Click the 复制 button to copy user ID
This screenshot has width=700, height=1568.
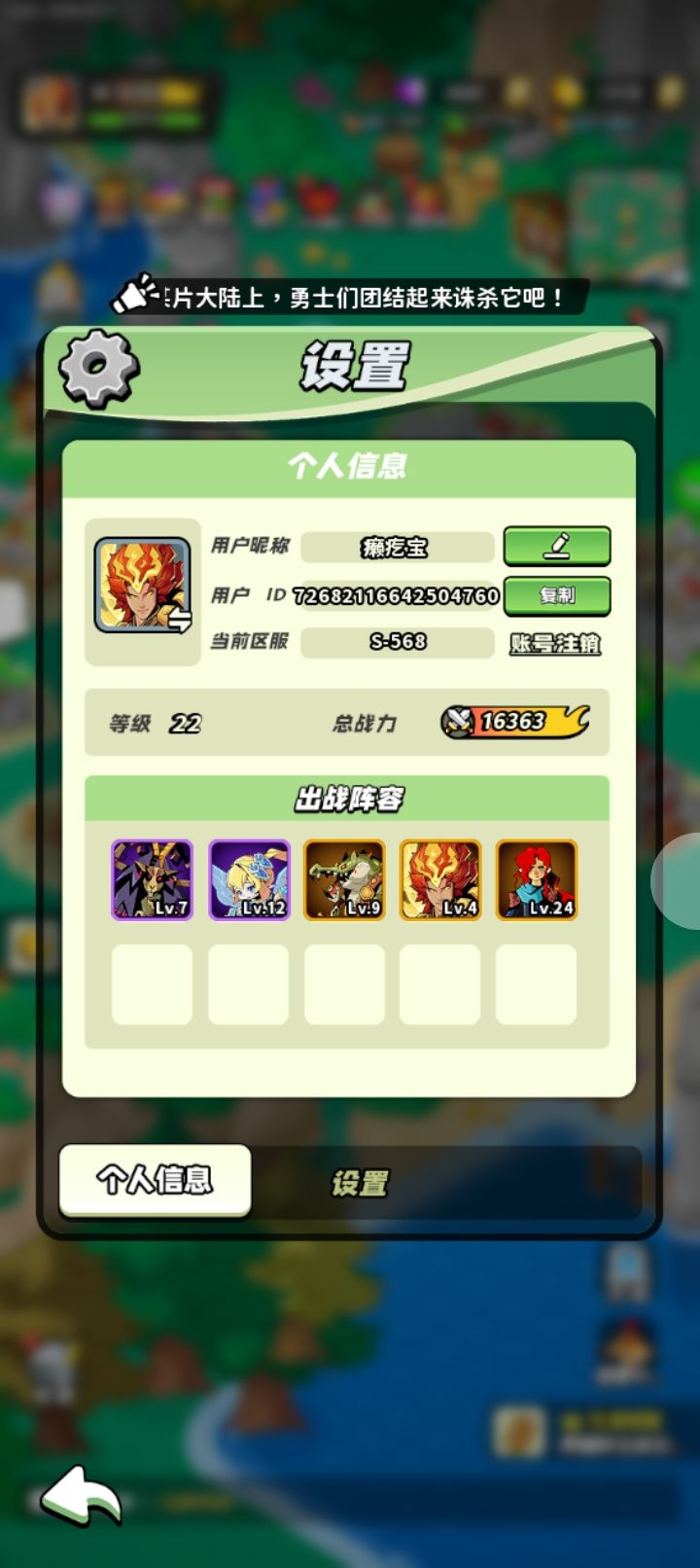tap(555, 595)
